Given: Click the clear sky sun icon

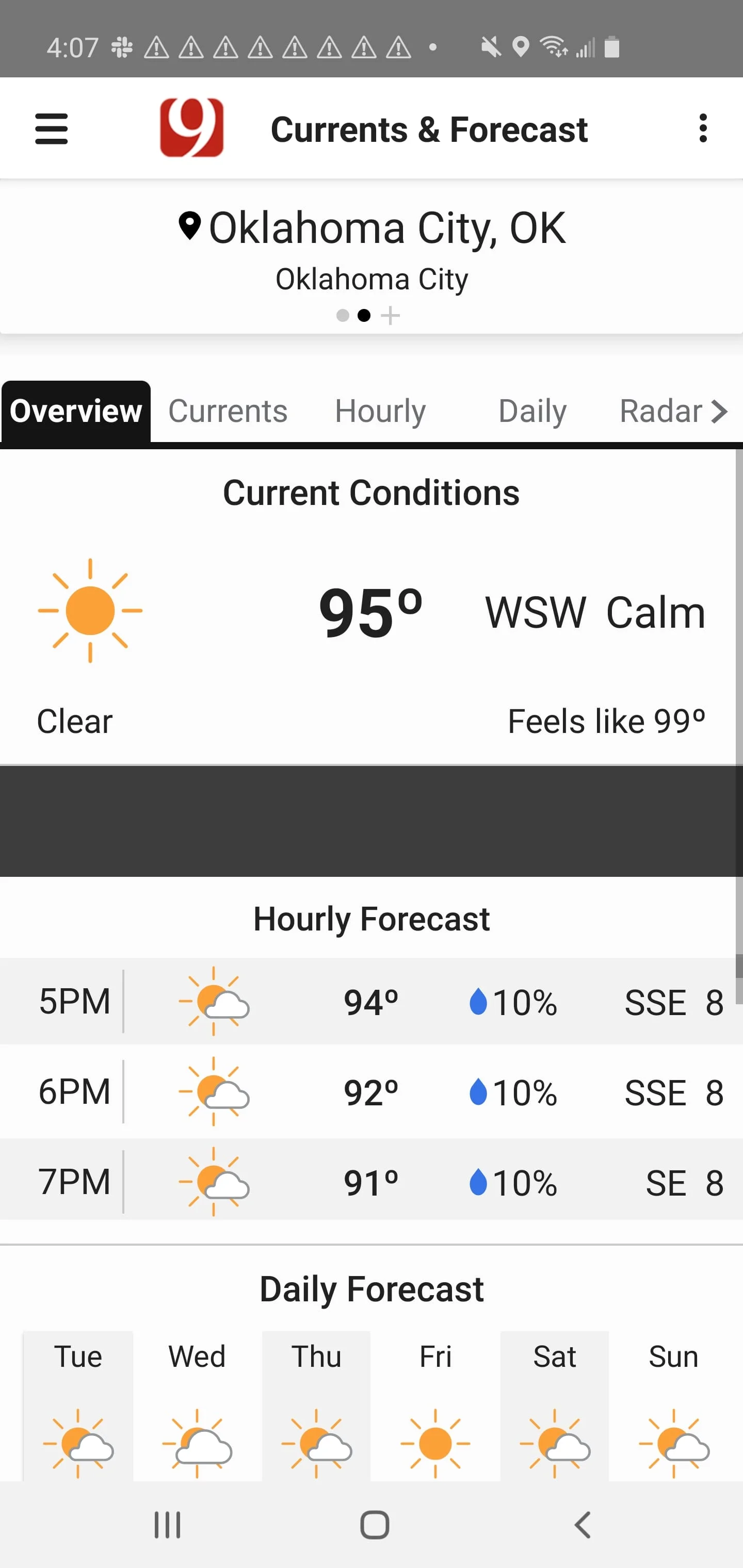Looking at the screenshot, I should tap(90, 611).
